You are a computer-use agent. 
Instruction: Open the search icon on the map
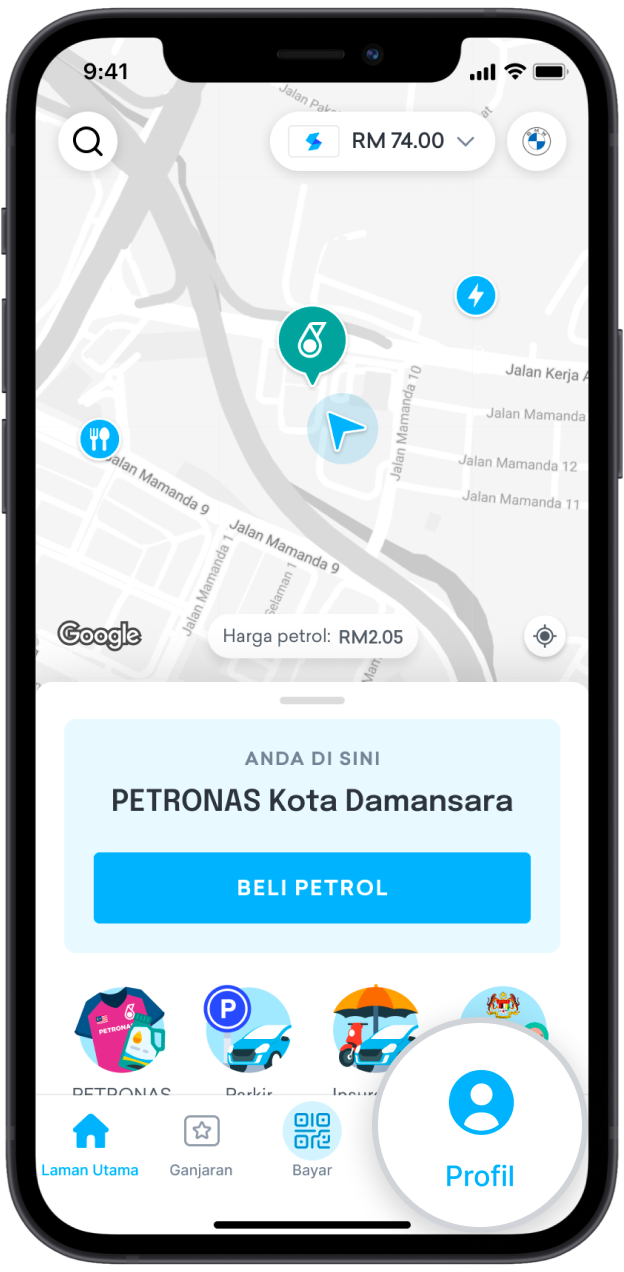click(x=88, y=142)
